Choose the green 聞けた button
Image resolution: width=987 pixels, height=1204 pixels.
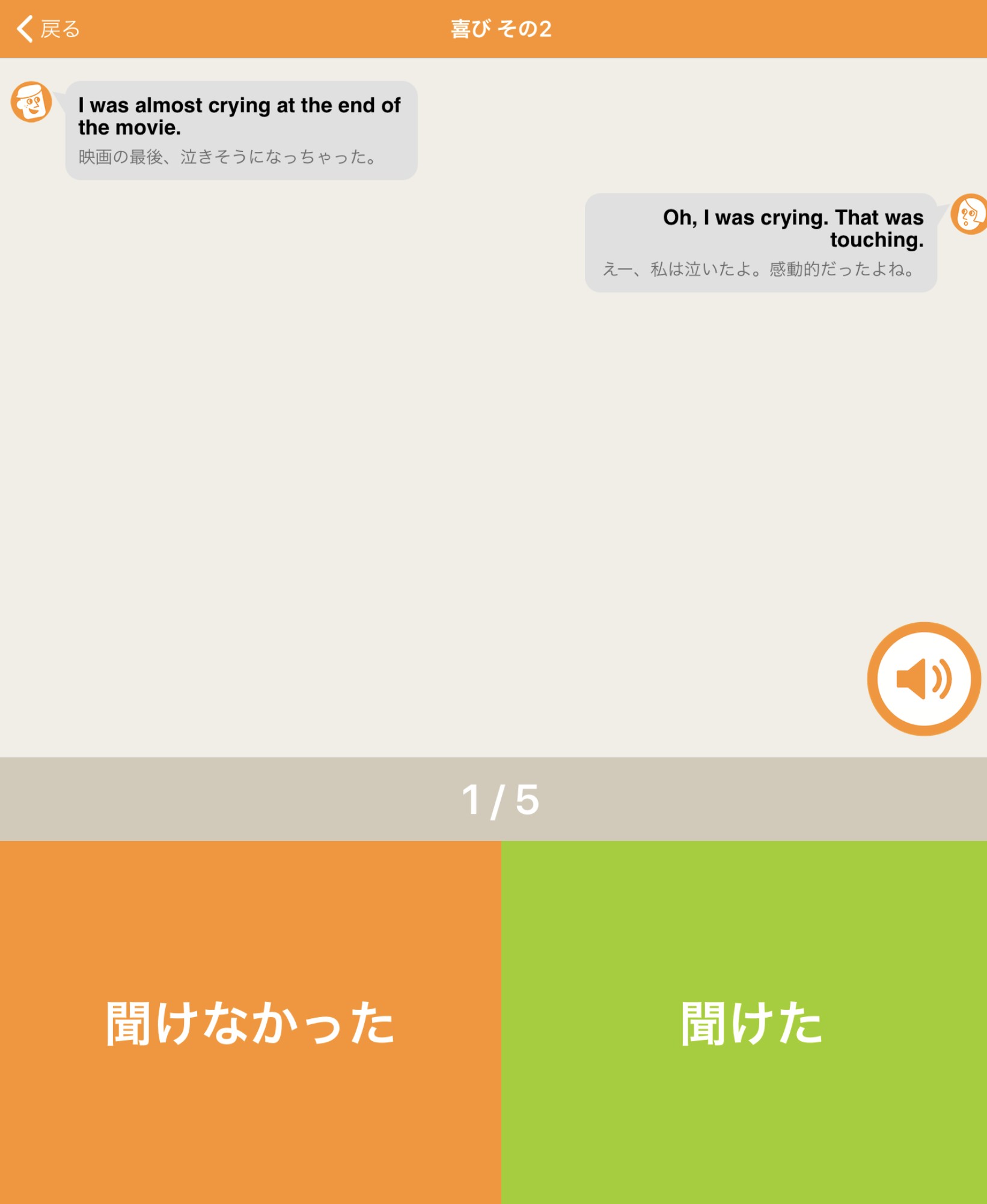click(744, 1022)
